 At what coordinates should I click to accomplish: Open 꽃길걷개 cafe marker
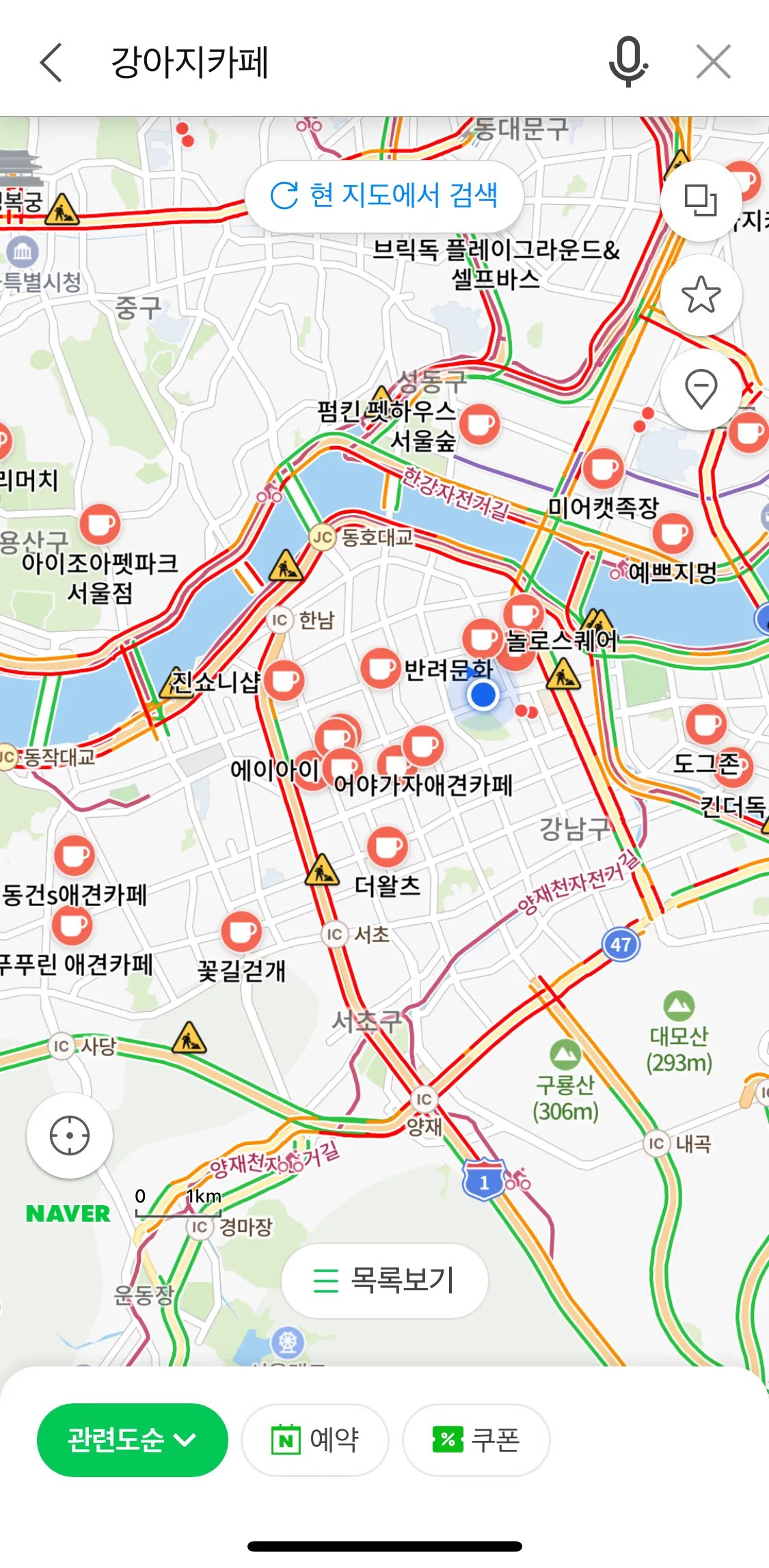[x=241, y=931]
